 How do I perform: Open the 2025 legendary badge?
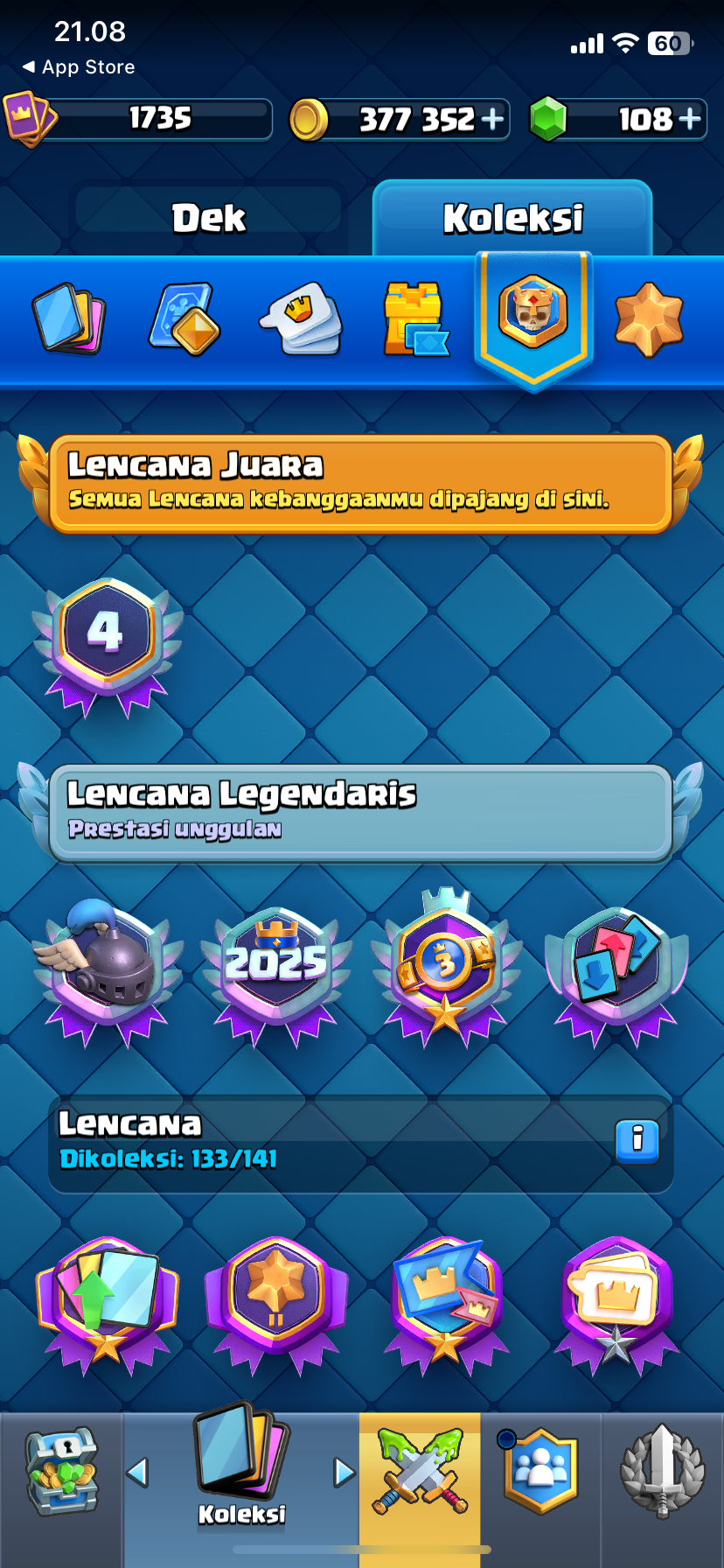276,973
